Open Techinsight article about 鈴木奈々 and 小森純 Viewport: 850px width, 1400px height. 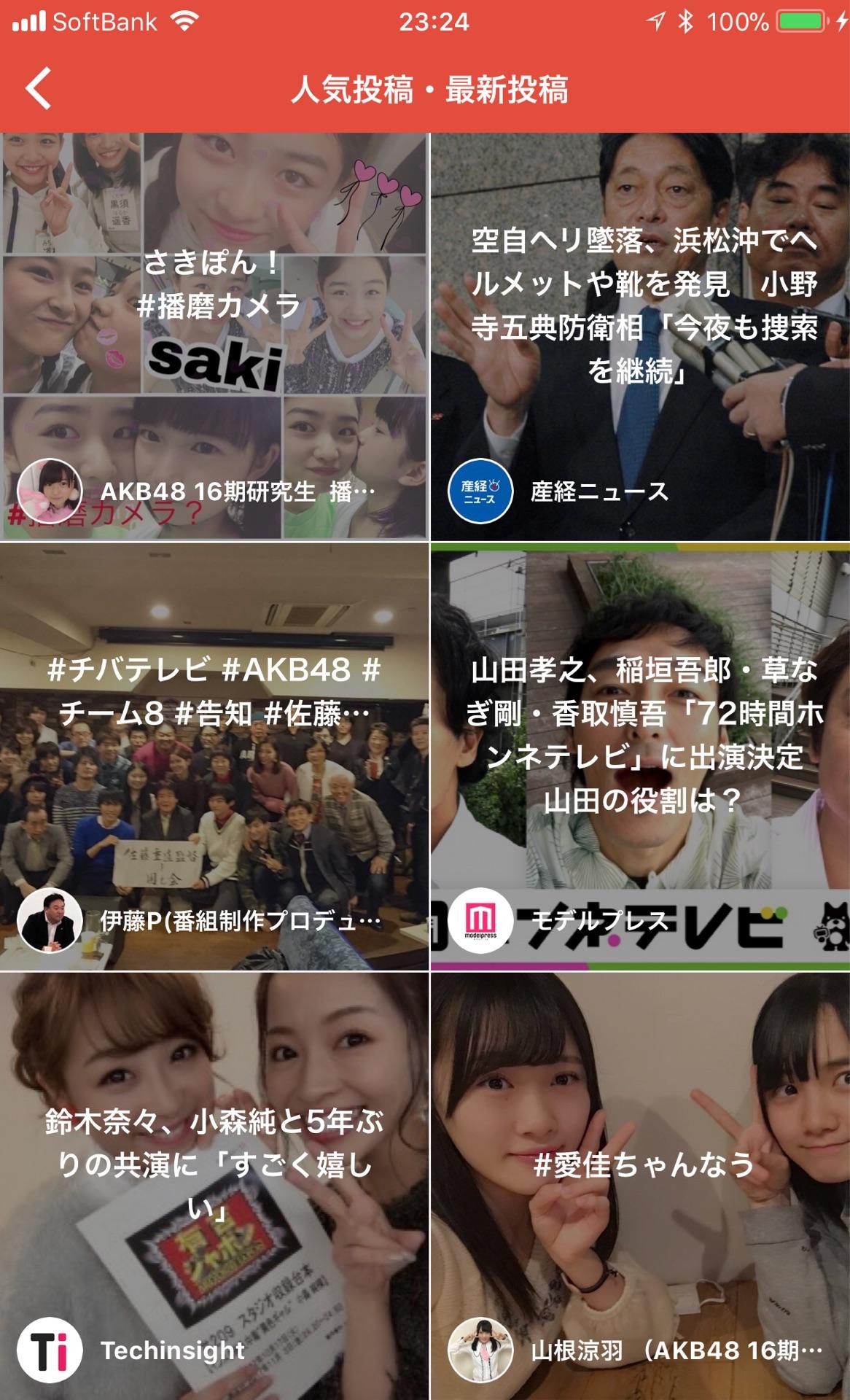[214, 1185]
